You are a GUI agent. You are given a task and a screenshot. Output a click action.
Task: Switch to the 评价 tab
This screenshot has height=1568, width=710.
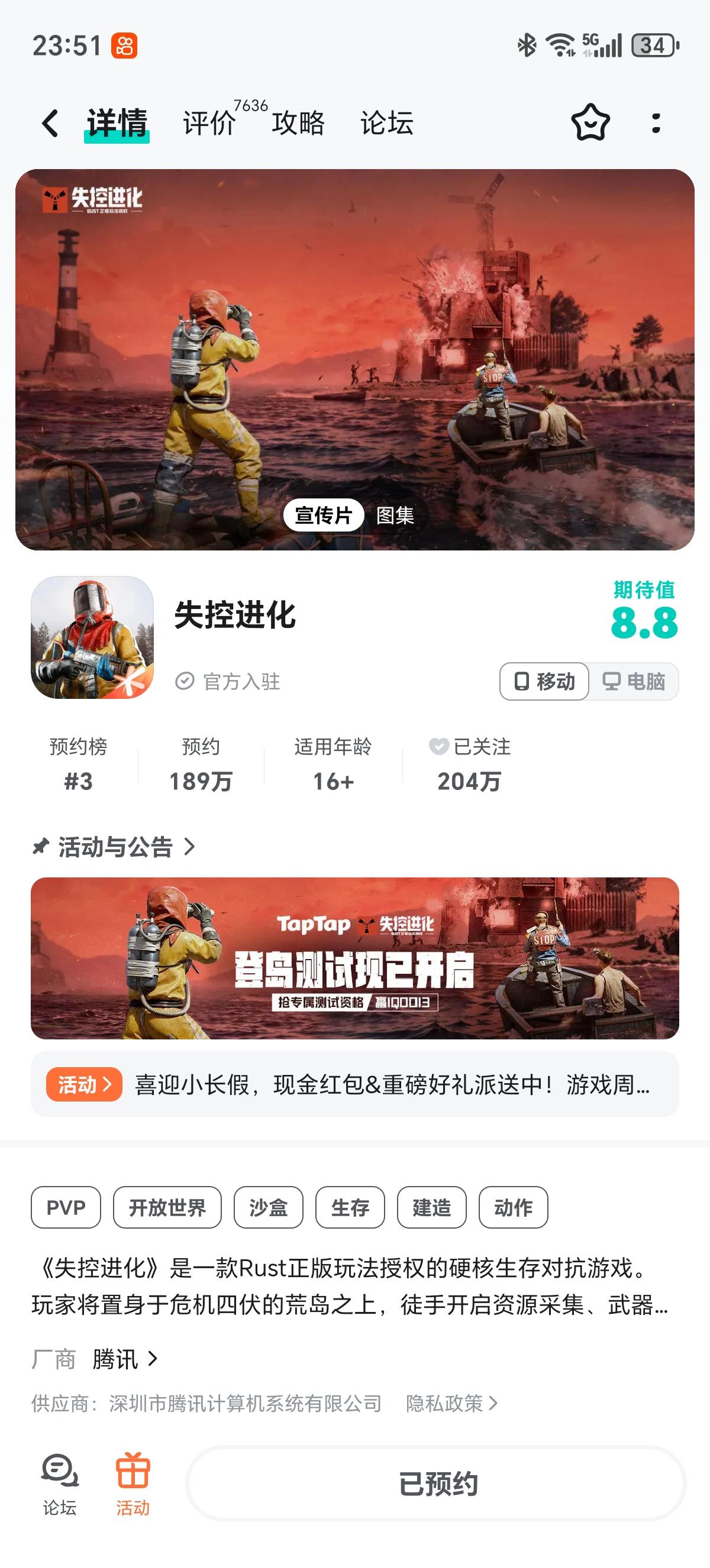click(x=209, y=123)
